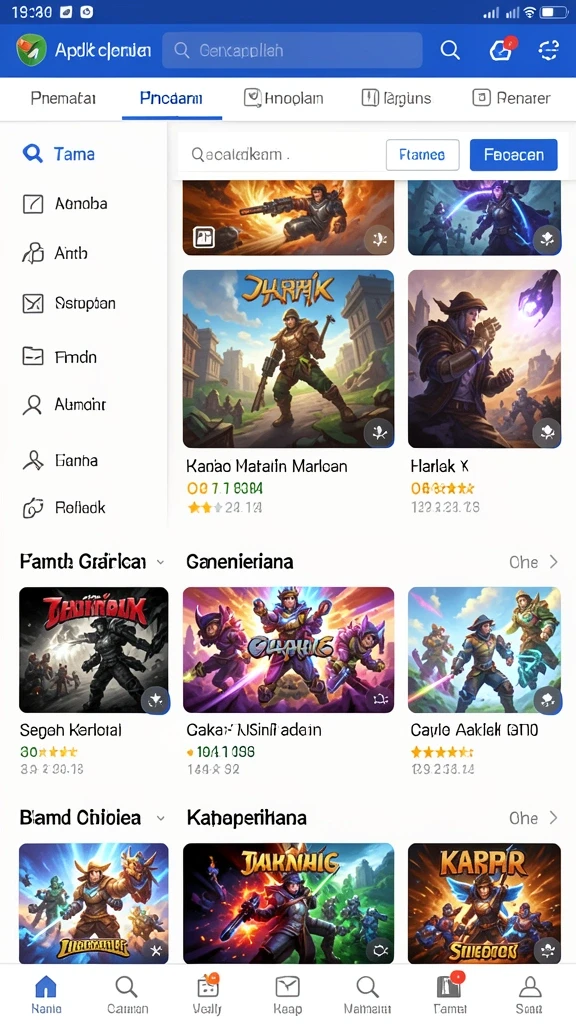Tap Ohe arrow next to Ganenieriana
Screen dimensions: 576x1024
pyautogui.click(x=534, y=562)
